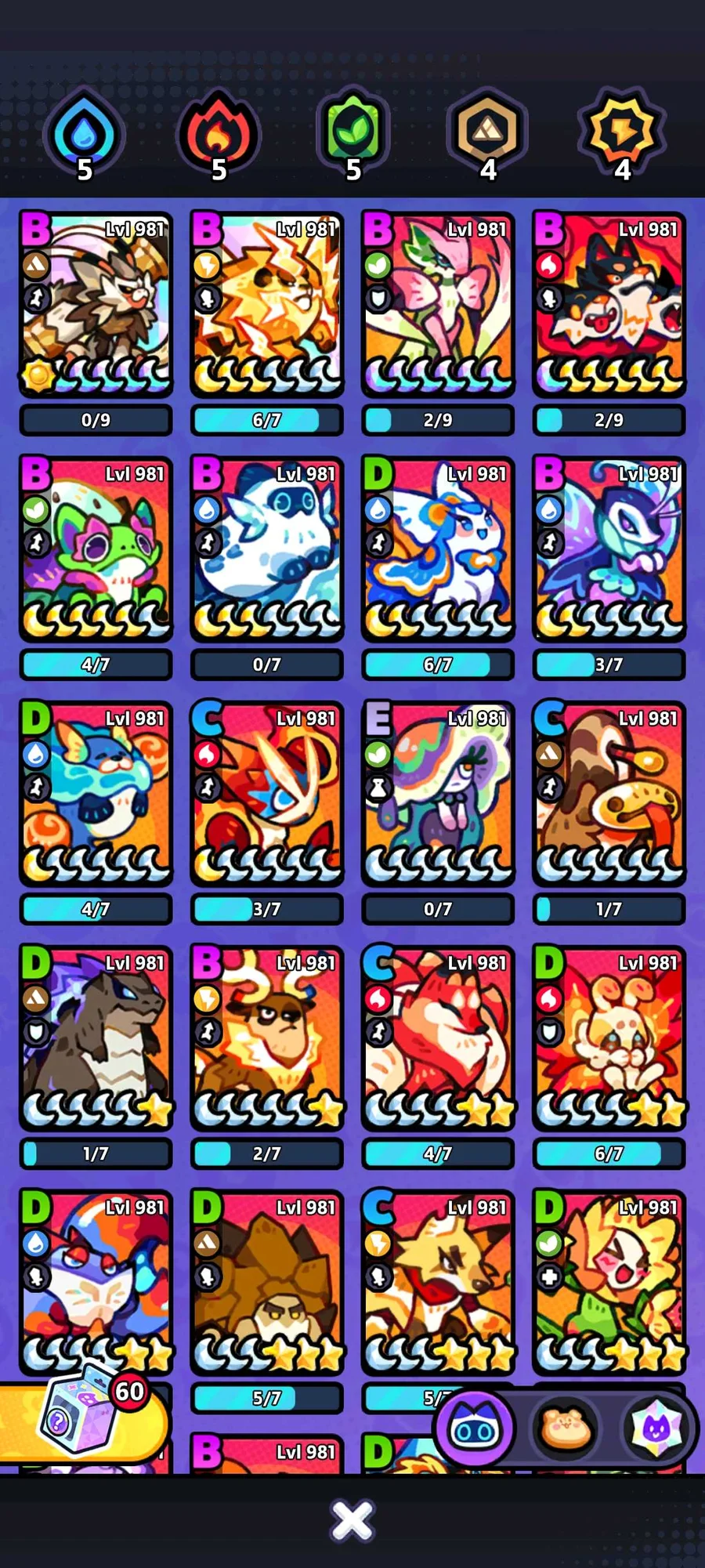Image resolution: width=705 pixels, height=1568 pixels.
Task: Switch to the hamster face tab
Action: click(x=566, y=1429)
